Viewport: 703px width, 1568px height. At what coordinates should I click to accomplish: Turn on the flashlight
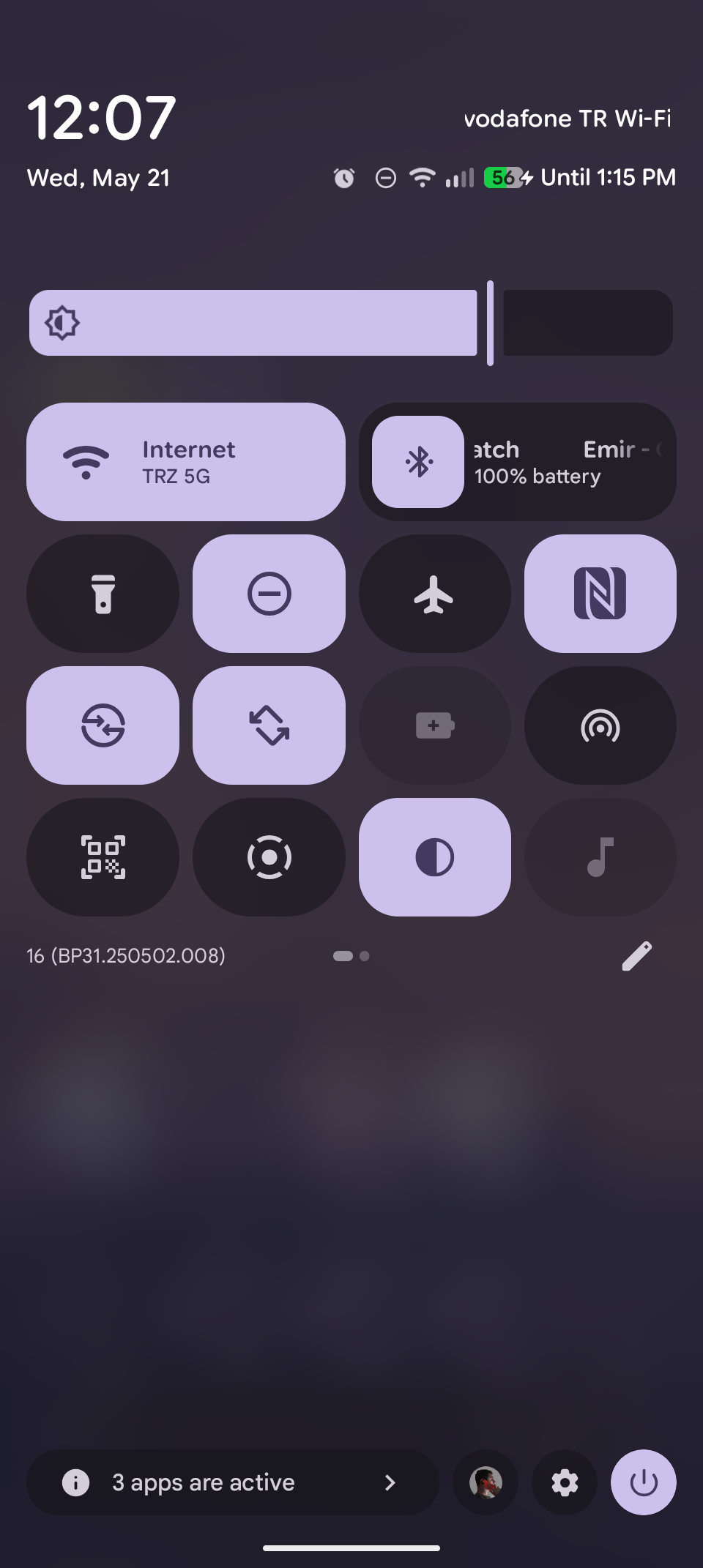103,594
